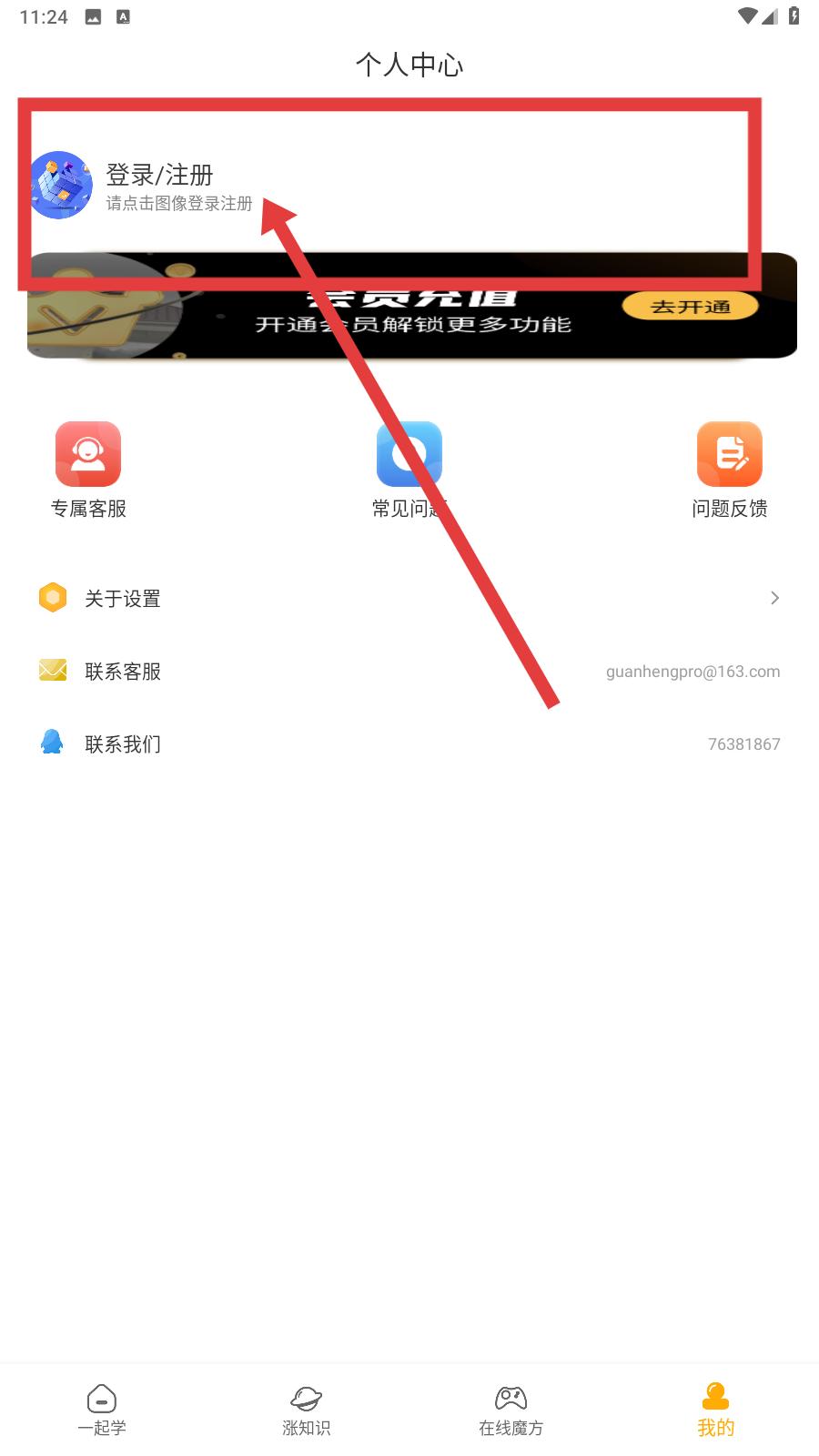Open the 关于设置 row
This screenshot has height=1456, width=819.
409,598
